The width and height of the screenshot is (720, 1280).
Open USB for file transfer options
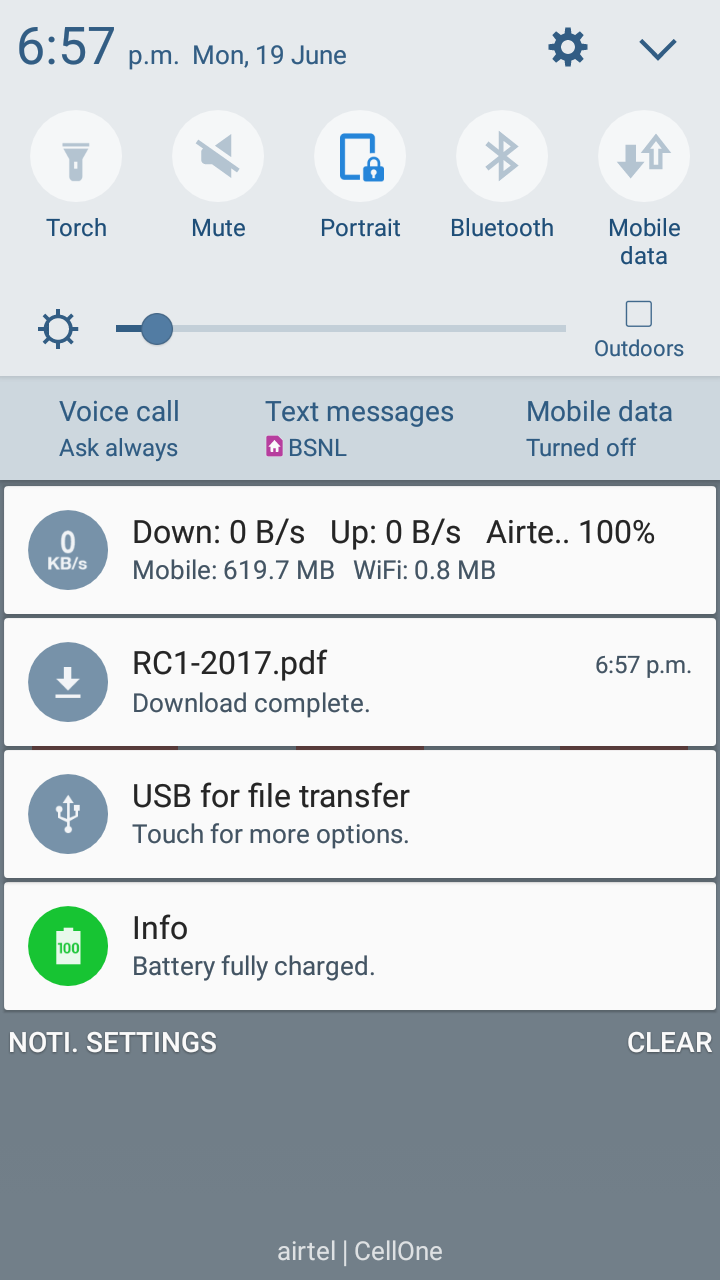pyautogui.click(x=360, y=814)
